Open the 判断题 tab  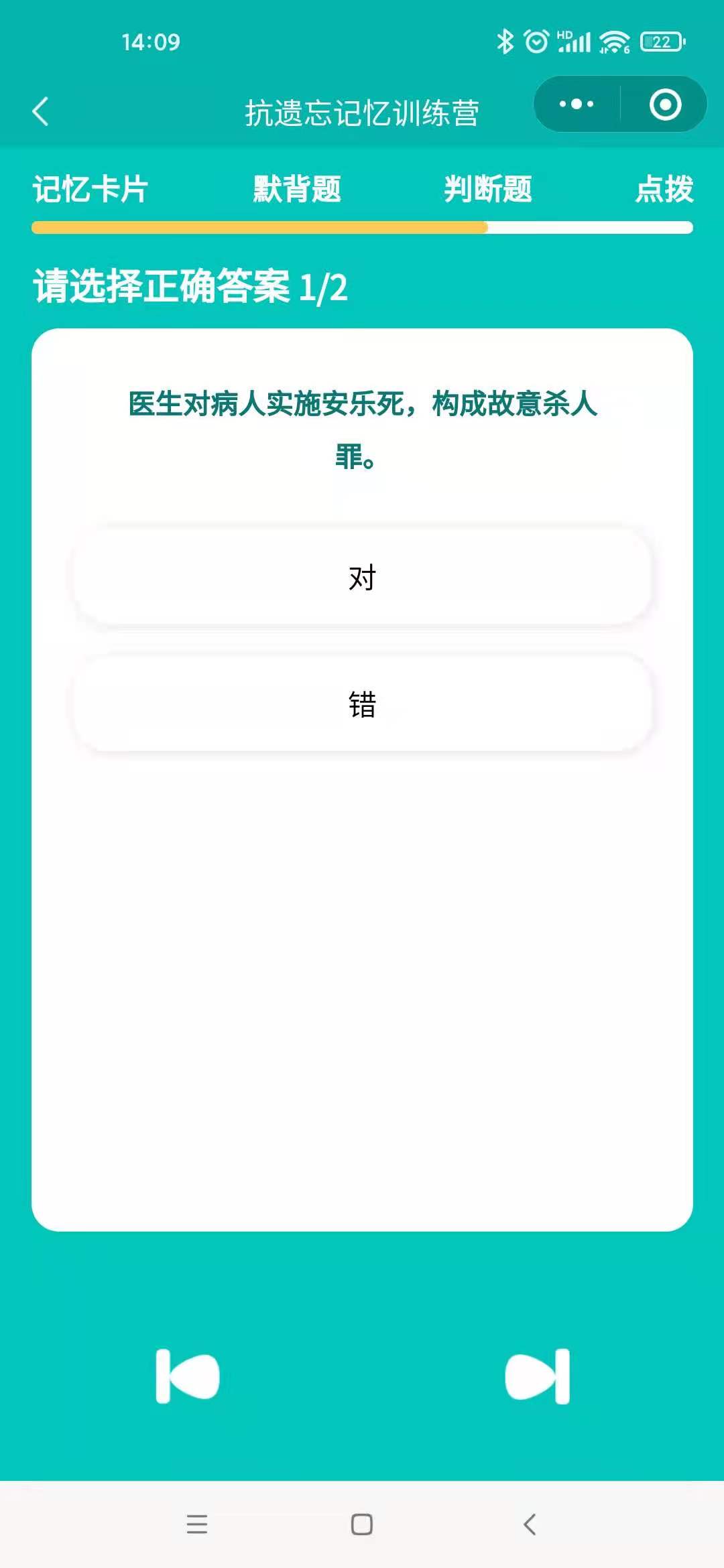[488, 189]
